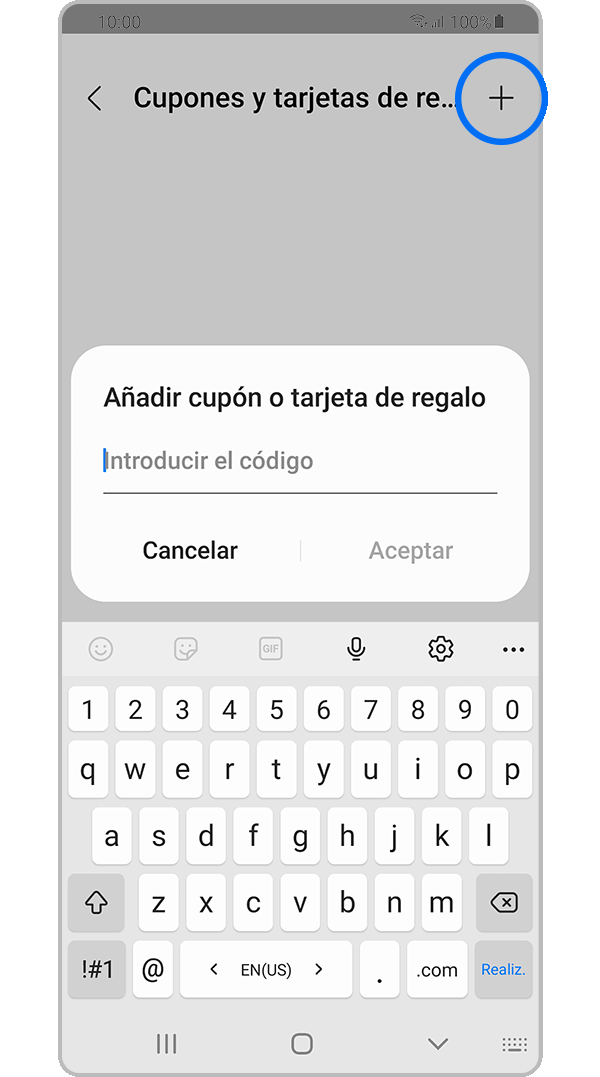Open the emoji keyboard

click(101, 649)
